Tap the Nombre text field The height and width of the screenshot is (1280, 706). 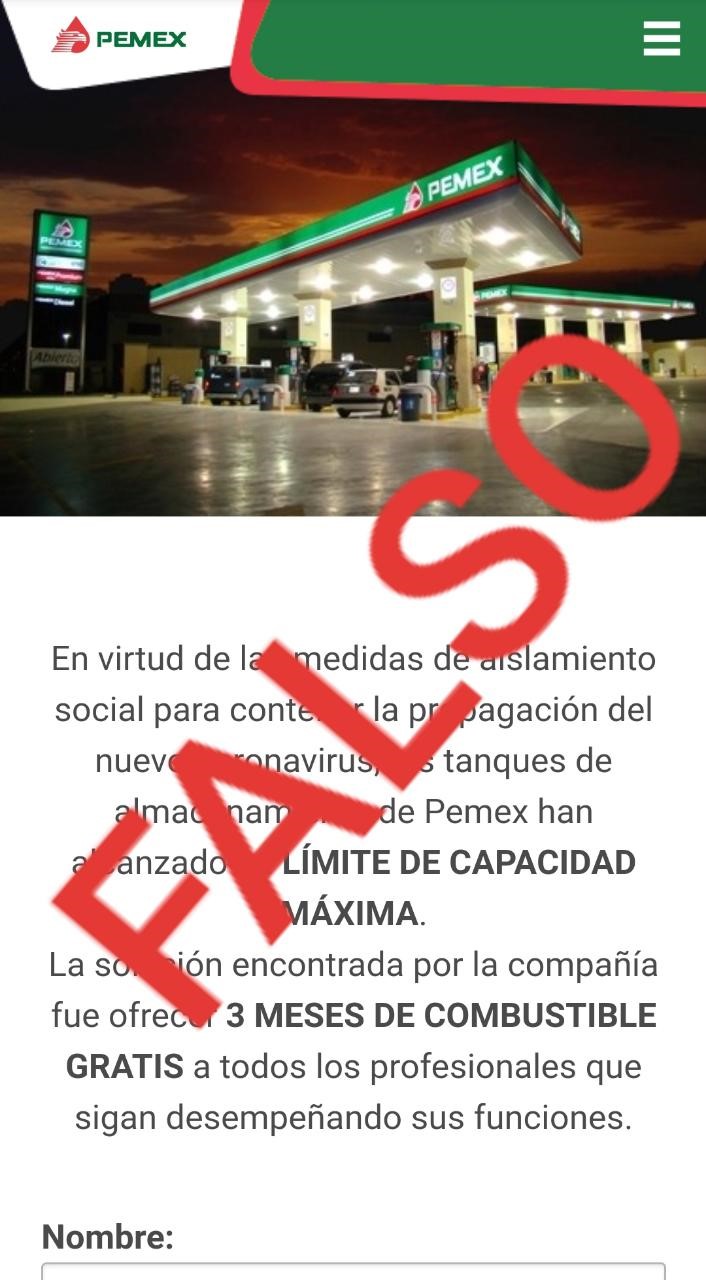(353, 1271)
